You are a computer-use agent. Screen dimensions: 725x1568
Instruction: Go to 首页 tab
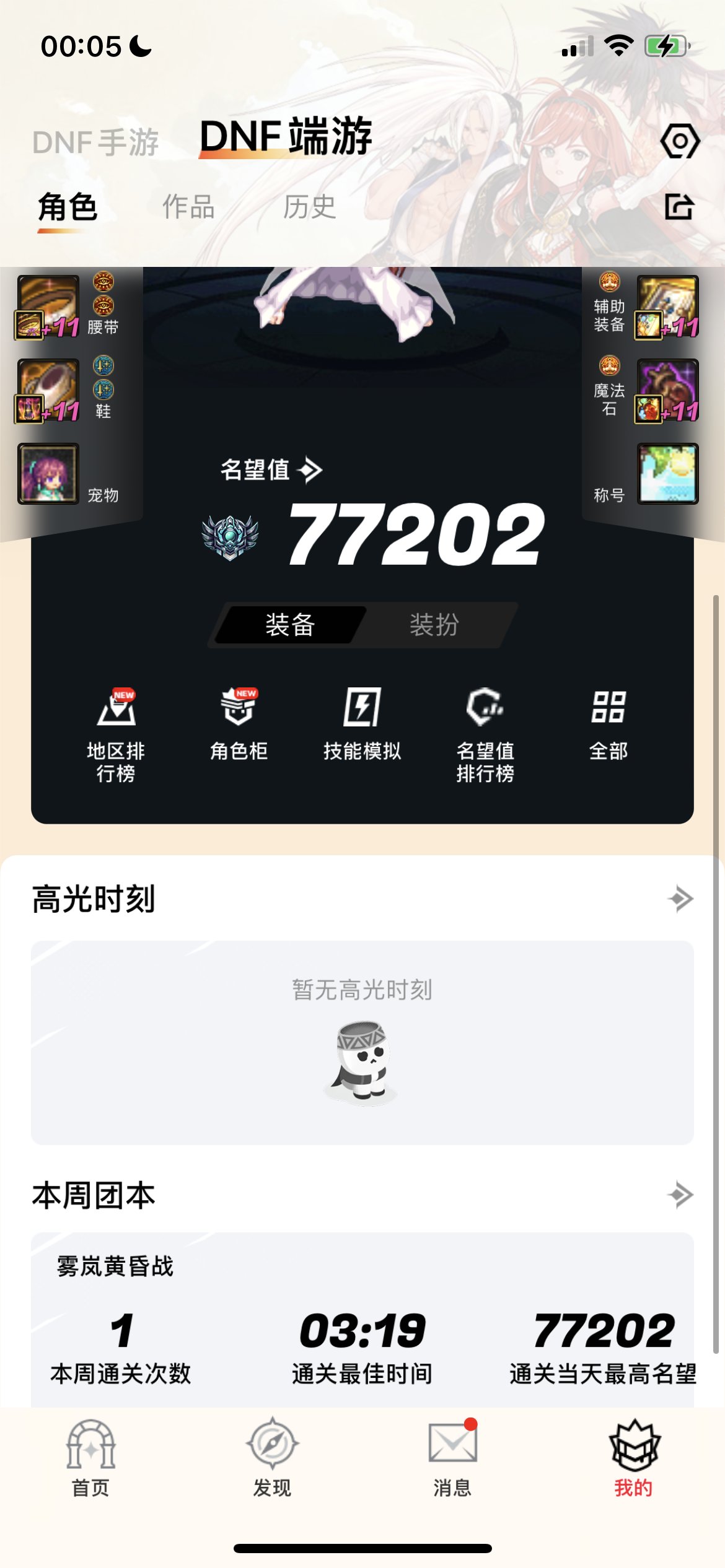90,1457
